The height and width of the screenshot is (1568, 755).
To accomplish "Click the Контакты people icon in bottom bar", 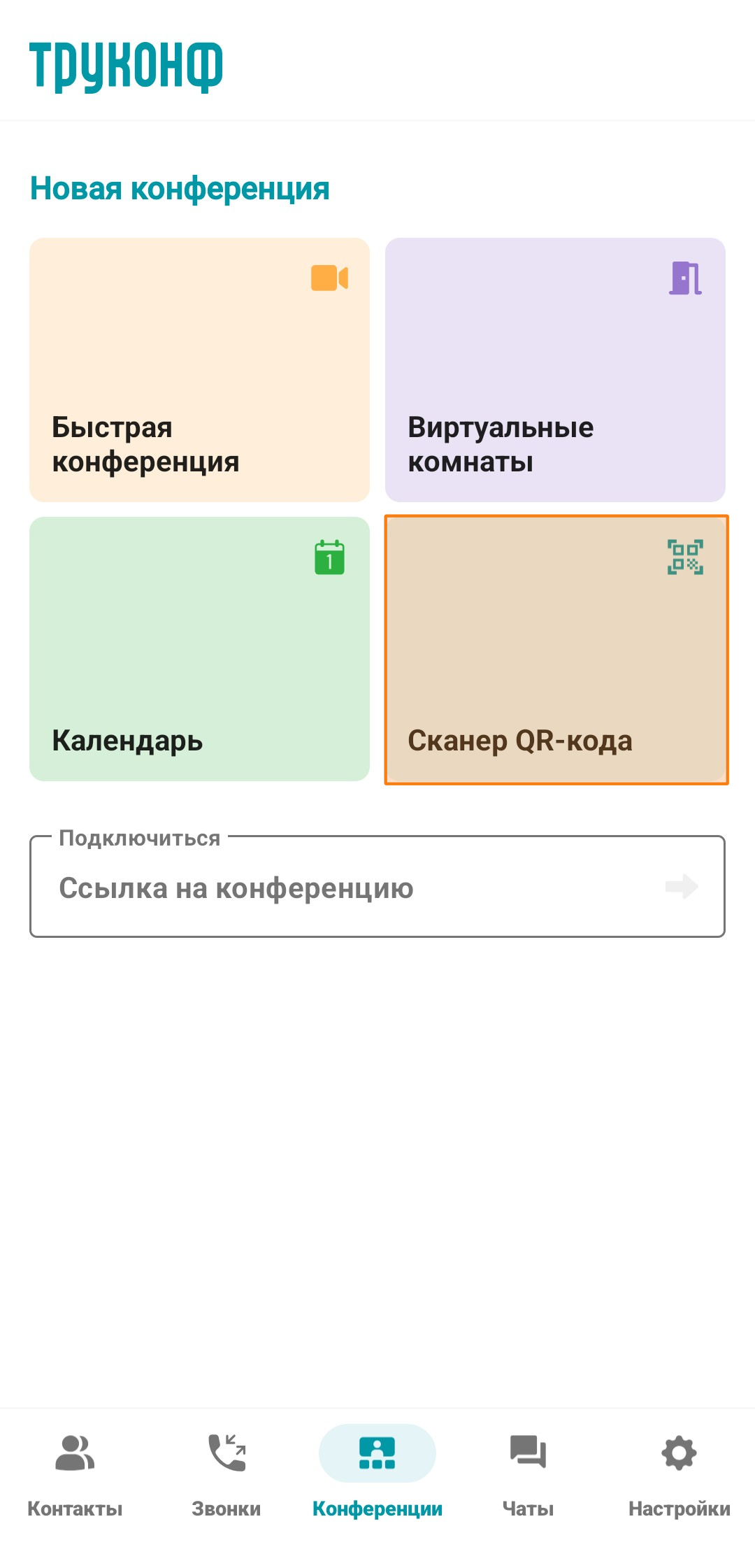I will click(74, 1453).
